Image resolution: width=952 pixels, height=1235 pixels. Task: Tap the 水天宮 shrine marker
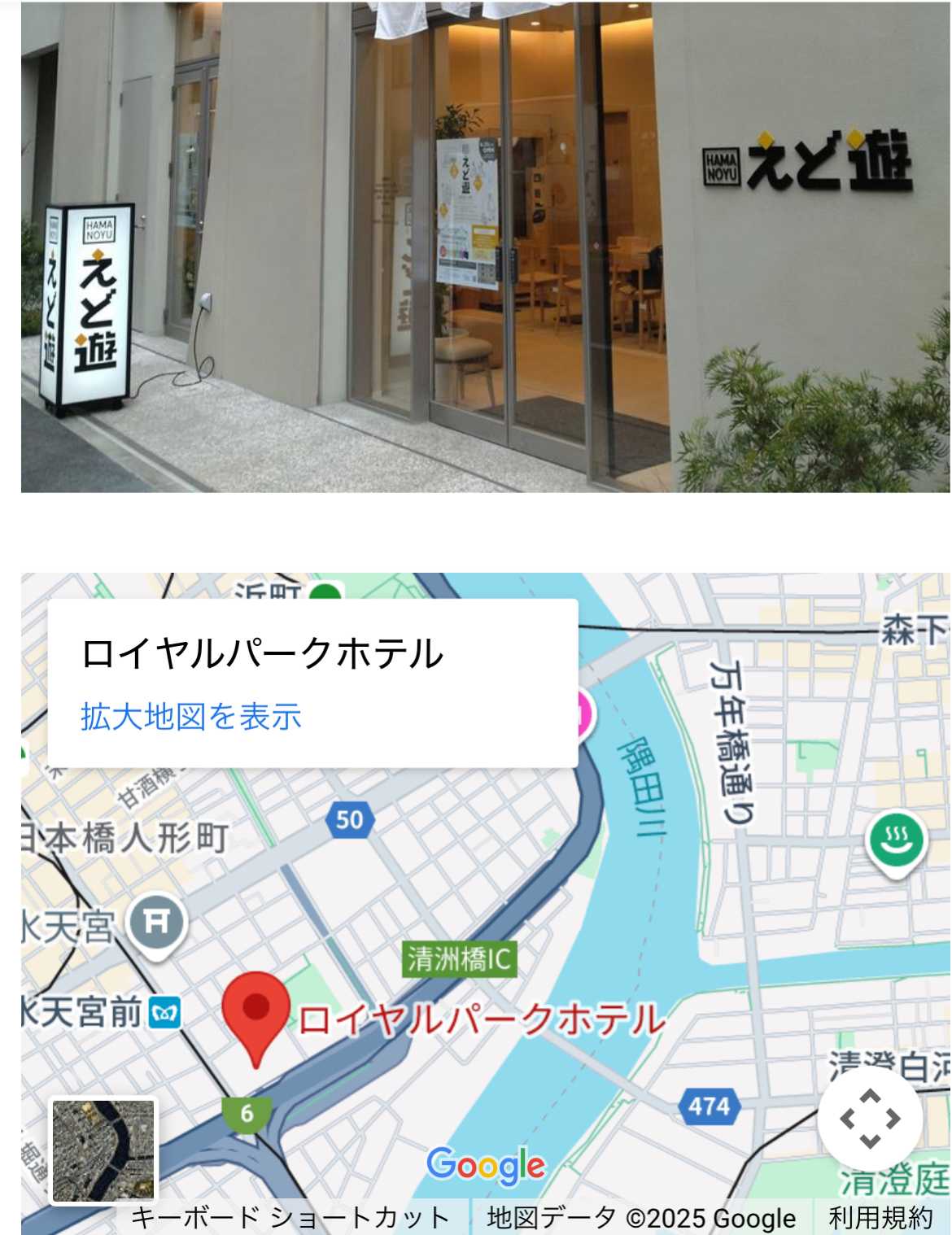tap(157, 922)
